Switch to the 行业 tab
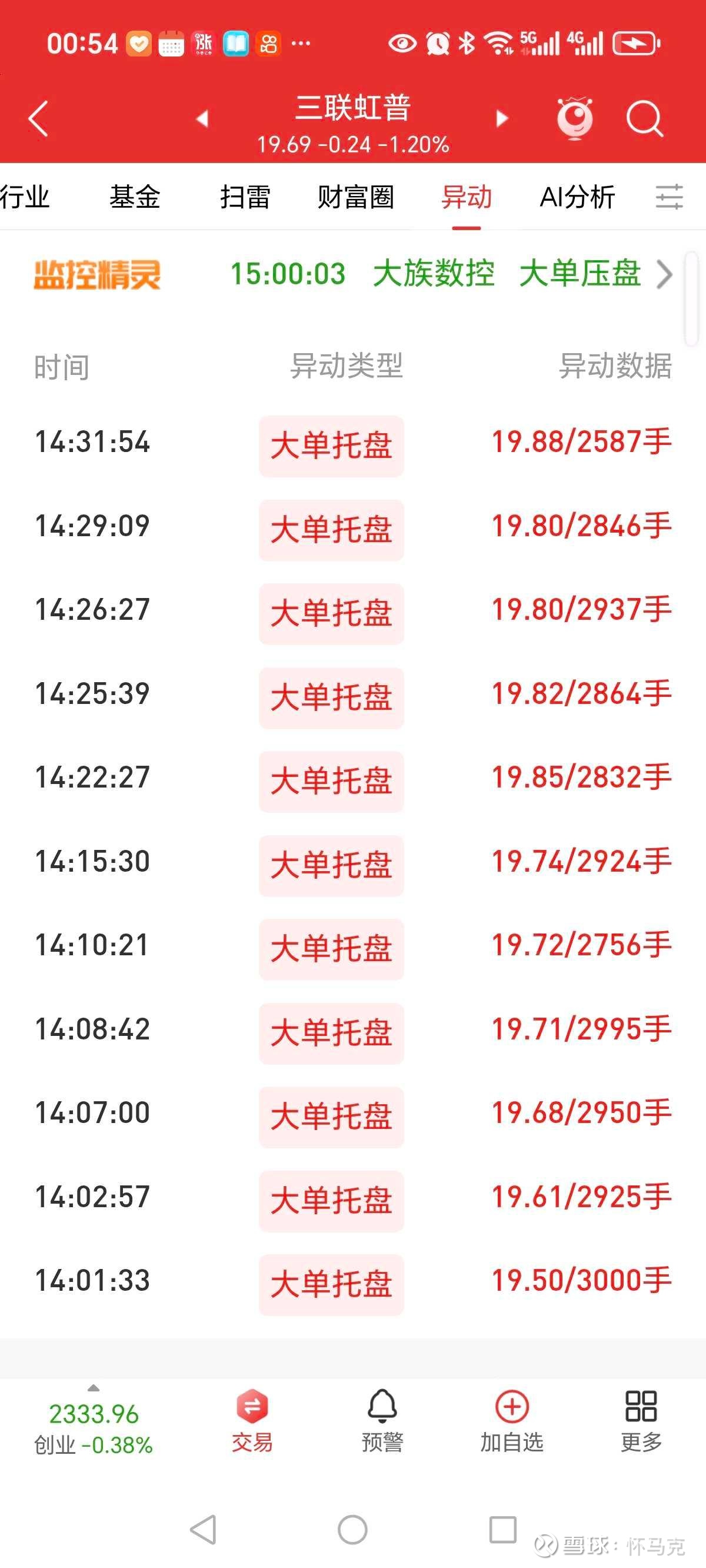The width and height of the screenshot is (706, 1568). tap(24, 197)
